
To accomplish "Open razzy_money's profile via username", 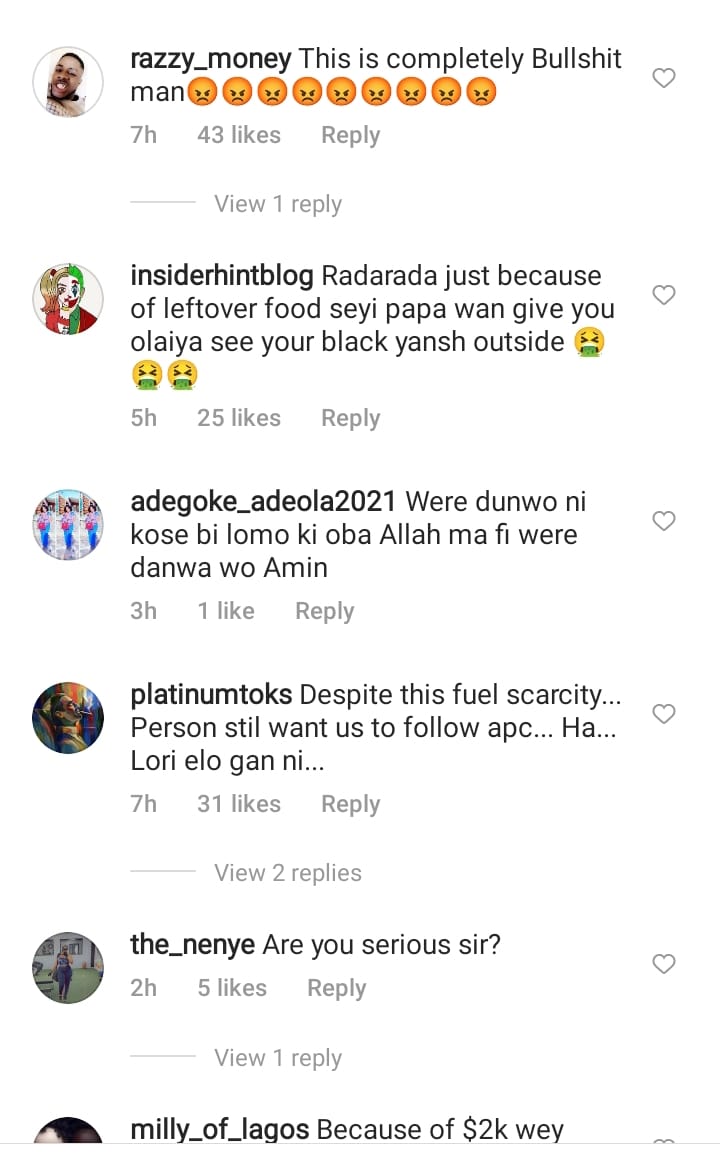I will [x=210, y=59].
